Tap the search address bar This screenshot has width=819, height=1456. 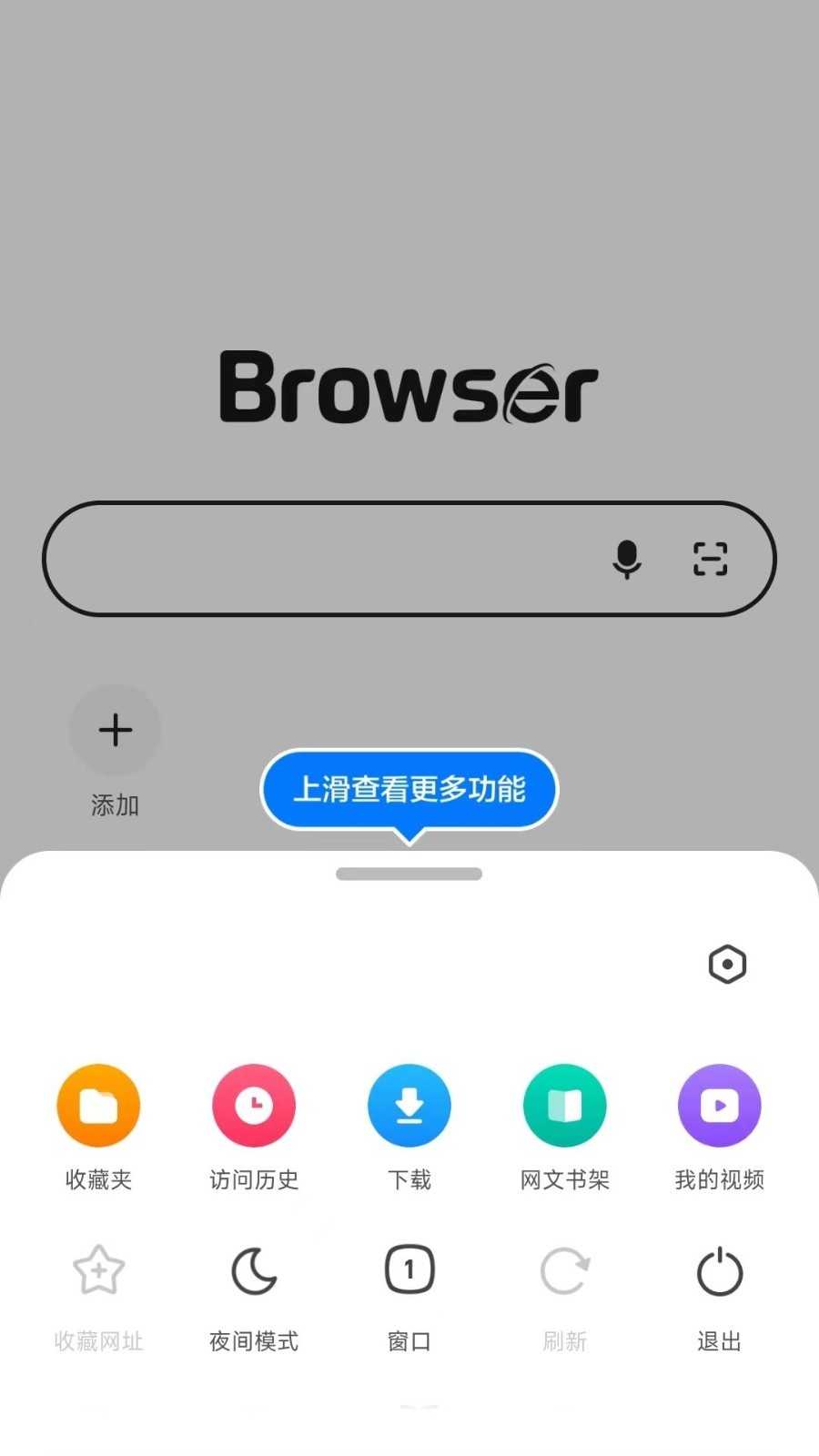pos(318,559)
